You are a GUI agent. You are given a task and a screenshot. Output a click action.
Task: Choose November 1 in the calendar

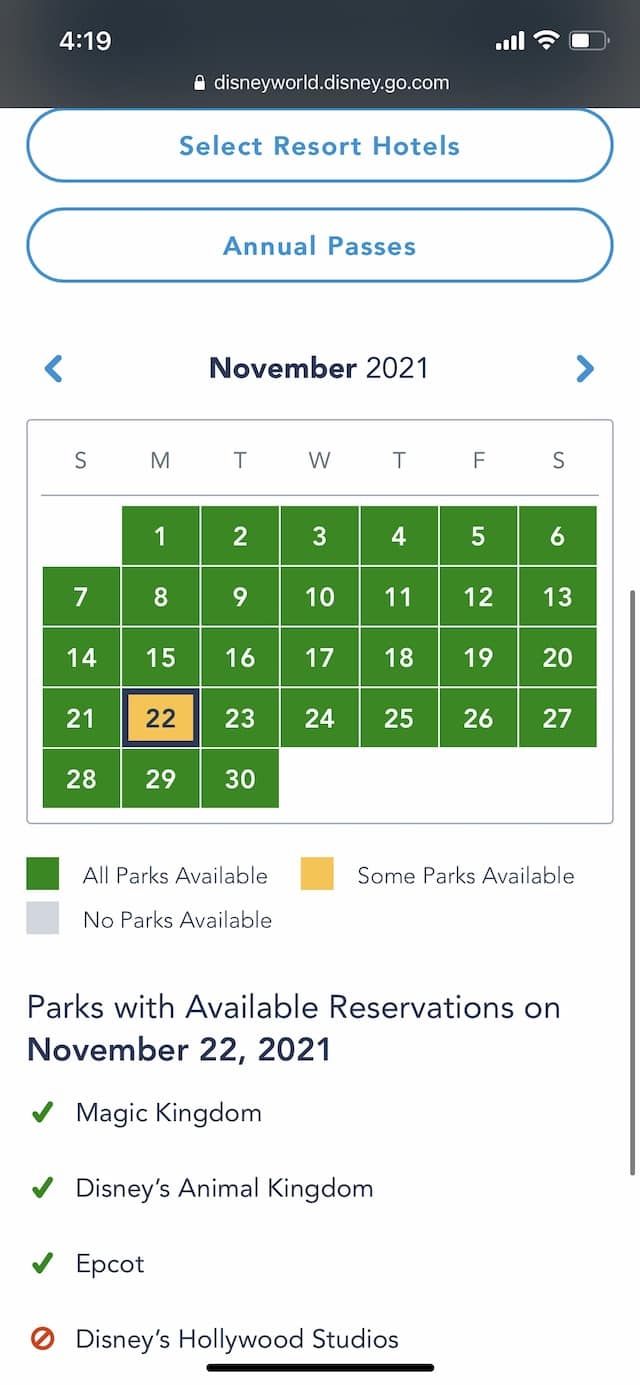[x=160, y=536]
